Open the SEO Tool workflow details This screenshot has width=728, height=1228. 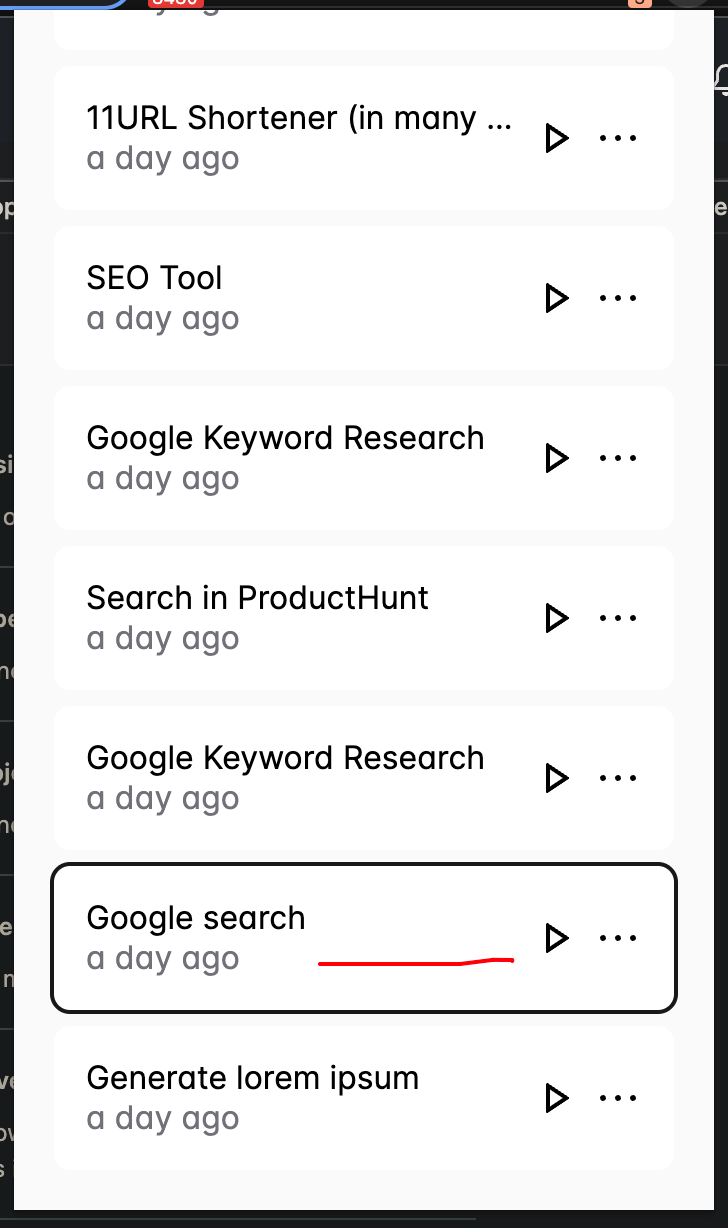[x=154, y=278]
